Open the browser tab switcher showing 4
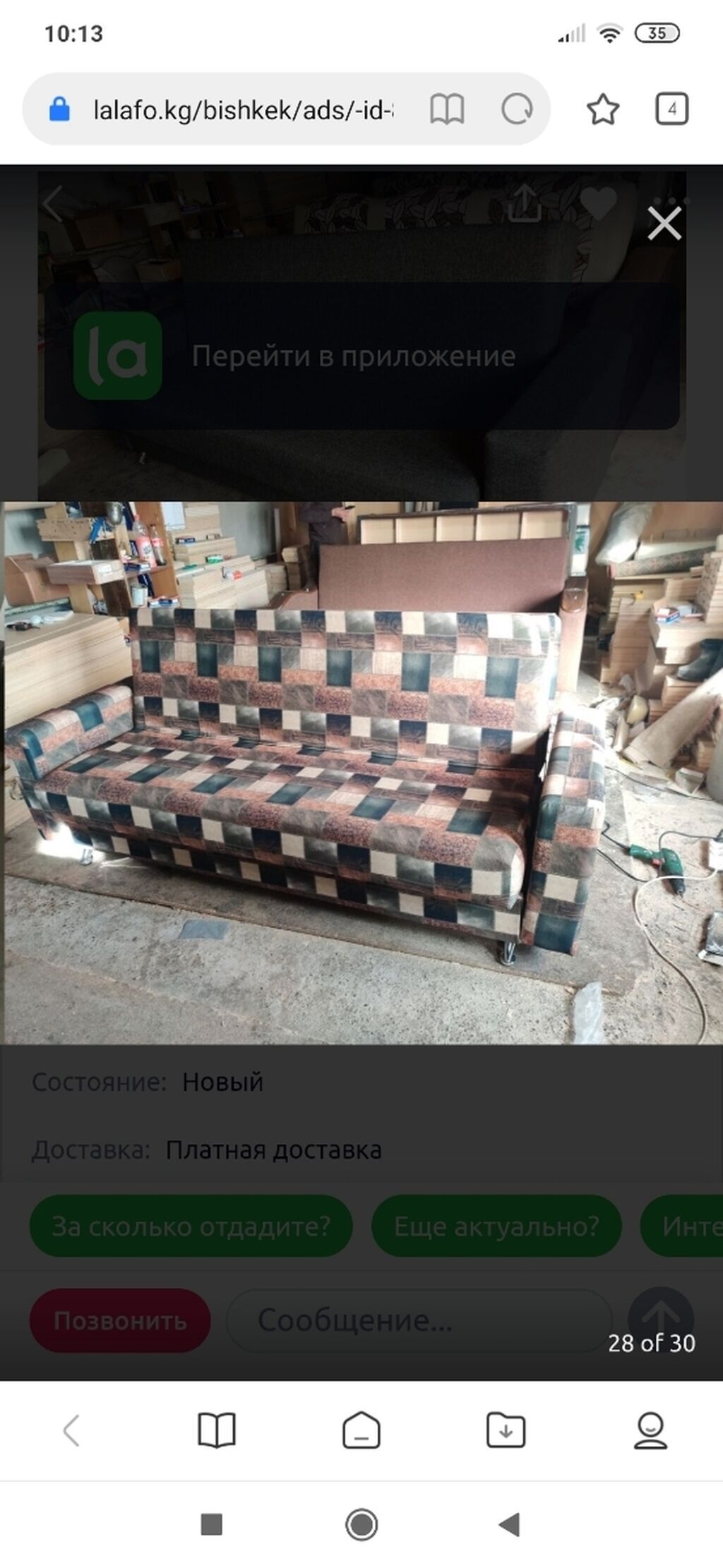The height and width of the screenshot is (1568, 723). pyautogui.click(x=671, y=109)
